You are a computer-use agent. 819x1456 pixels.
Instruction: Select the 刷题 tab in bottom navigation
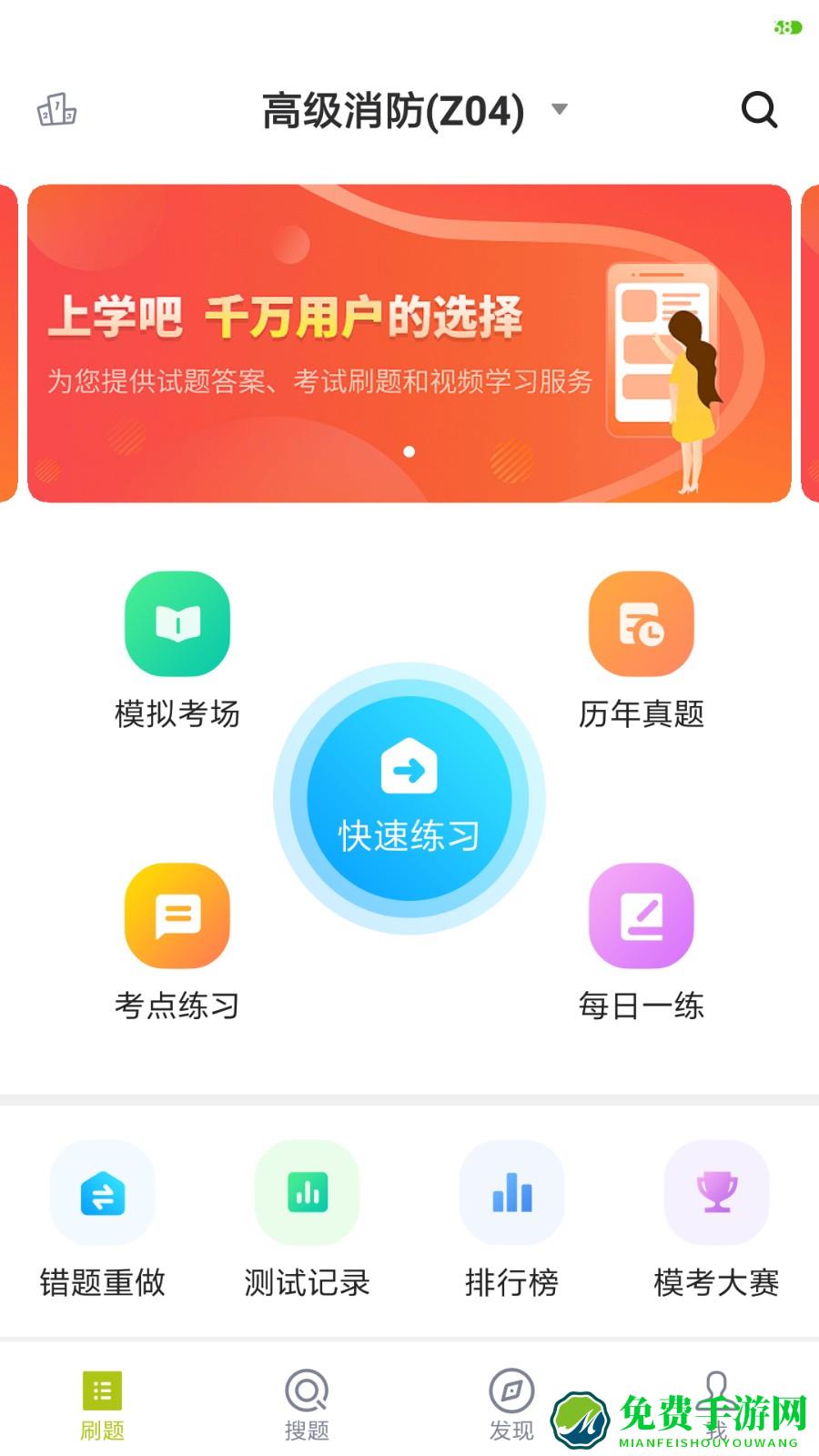tap(102, 1406)
